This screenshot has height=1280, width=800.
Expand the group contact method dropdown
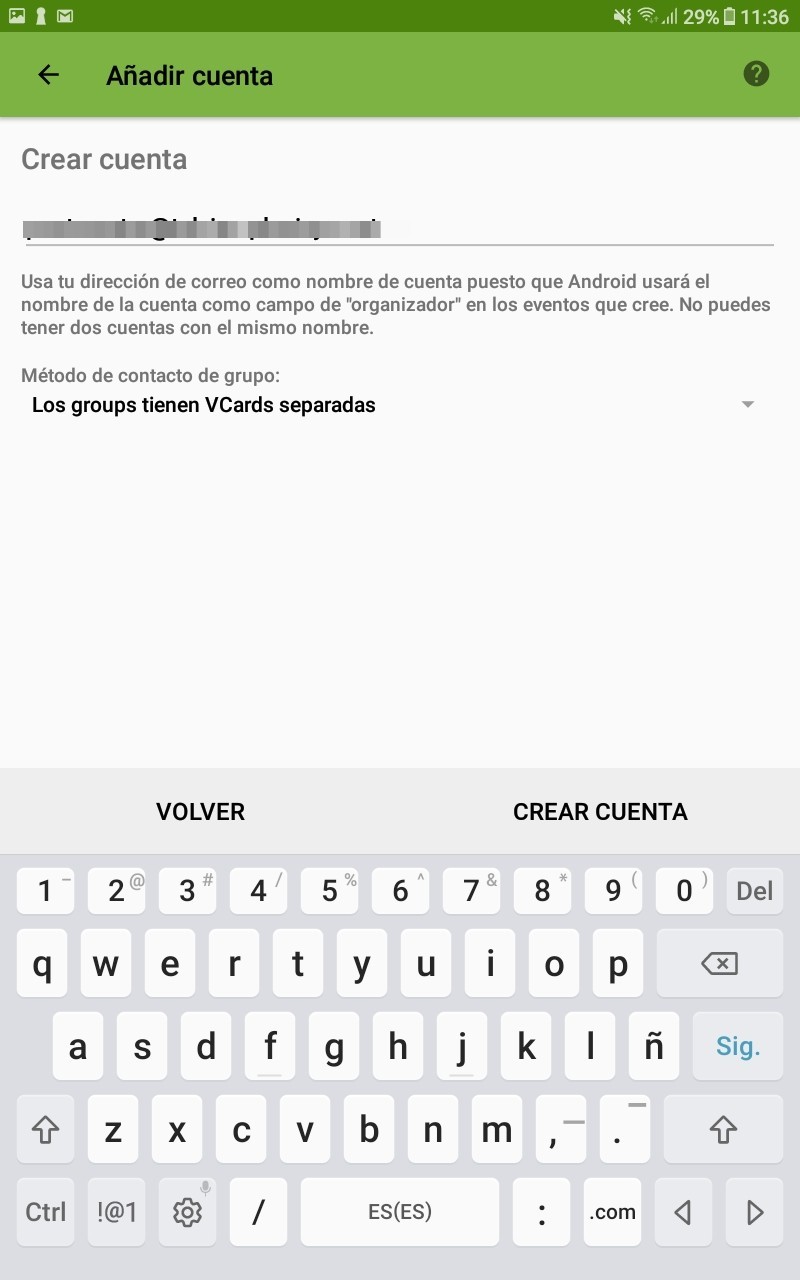394,405
